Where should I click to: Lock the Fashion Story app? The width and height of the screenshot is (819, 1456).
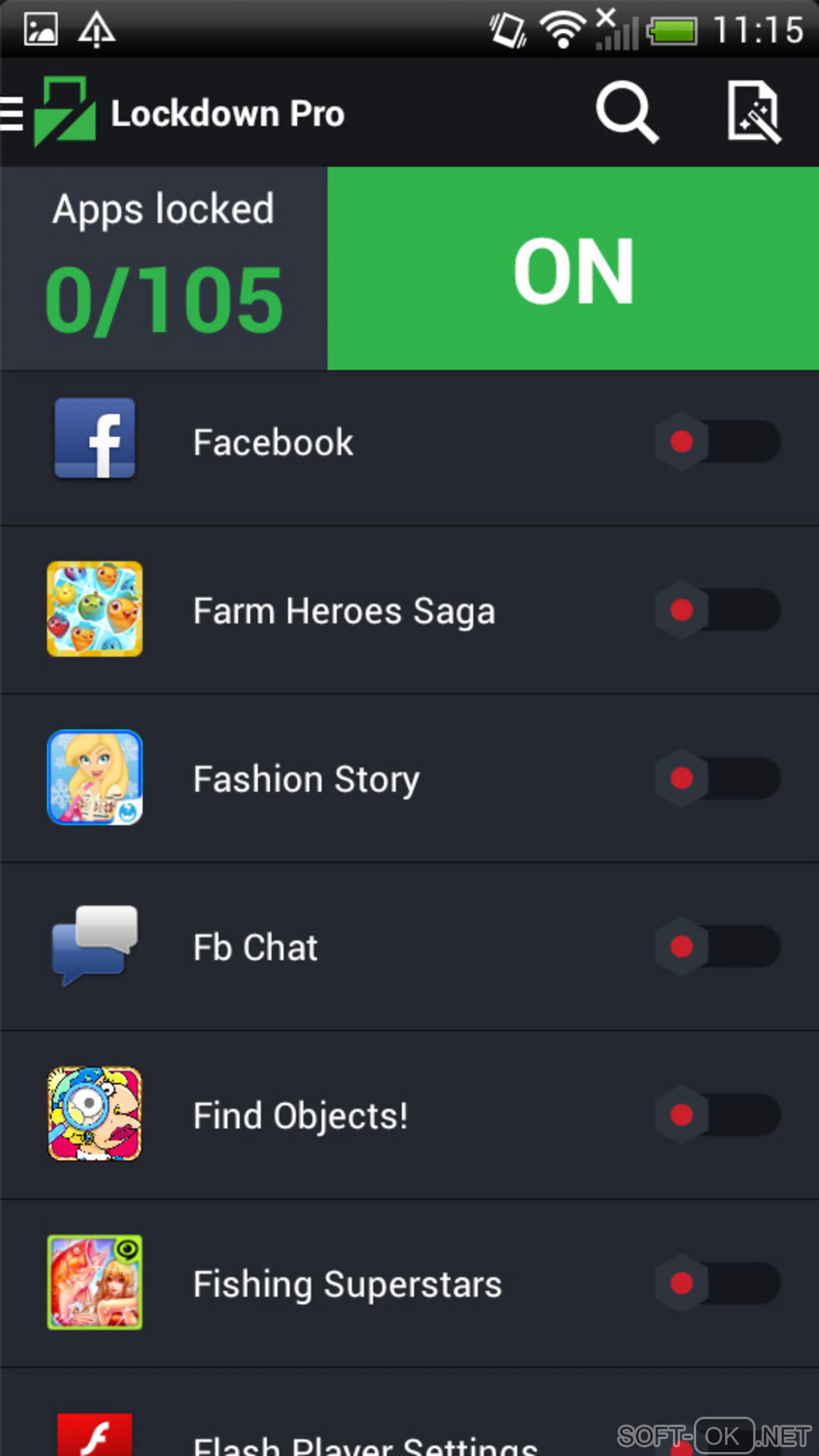tap(717, 778)
